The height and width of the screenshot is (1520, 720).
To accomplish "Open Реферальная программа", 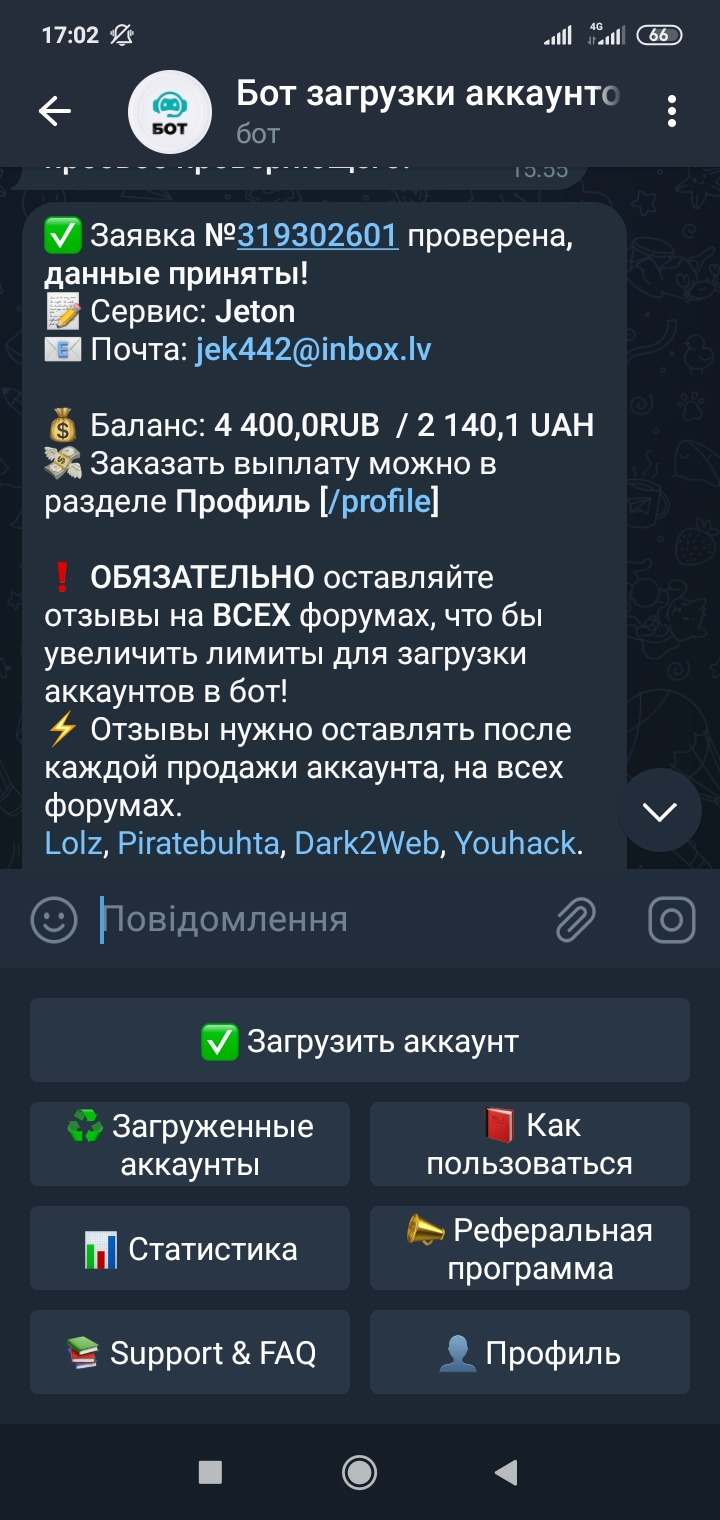I will 530,1249.
